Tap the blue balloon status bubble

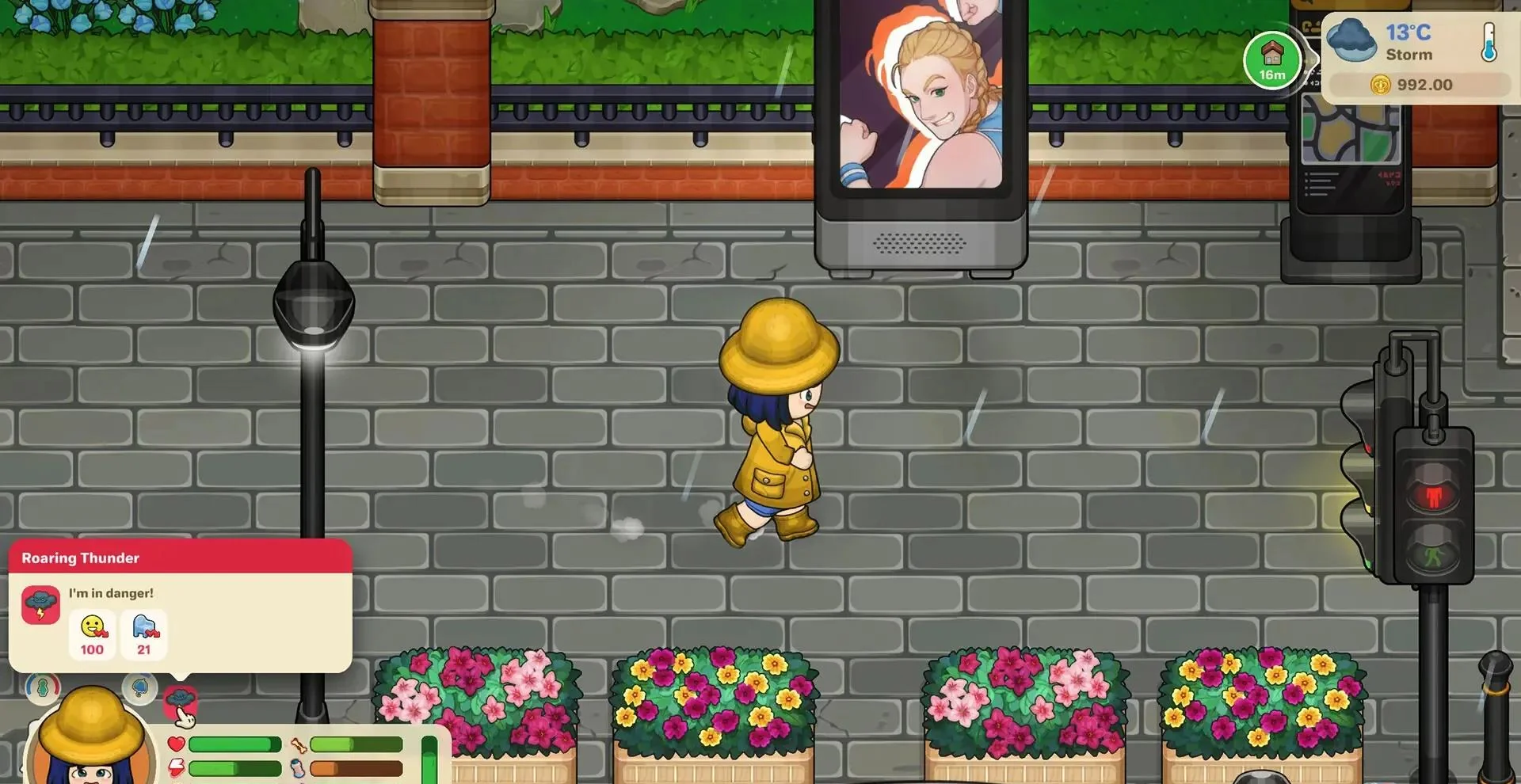(139, 687)
